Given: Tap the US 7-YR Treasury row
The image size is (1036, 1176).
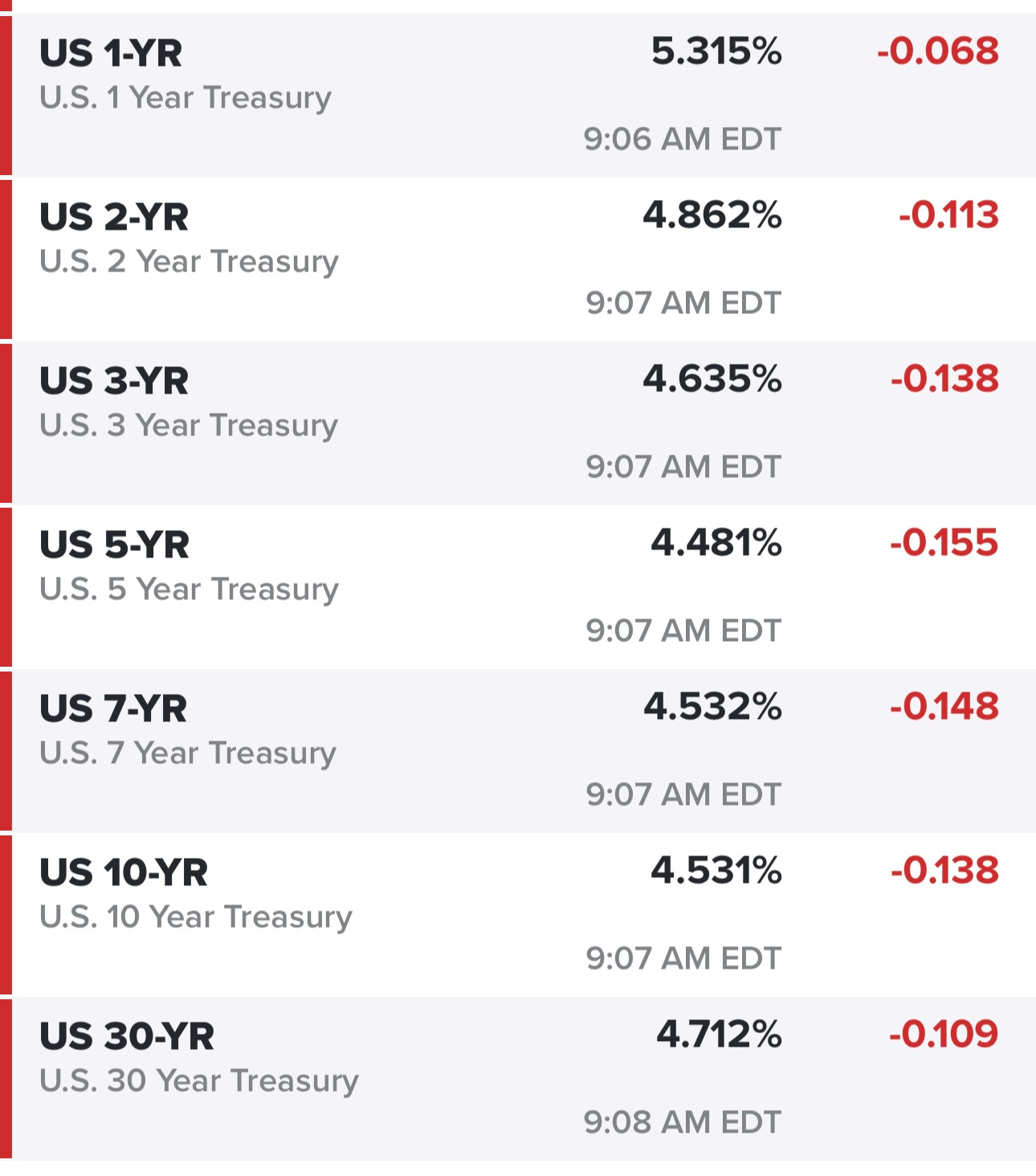Looking at the screenshot, I should [113, 709].
